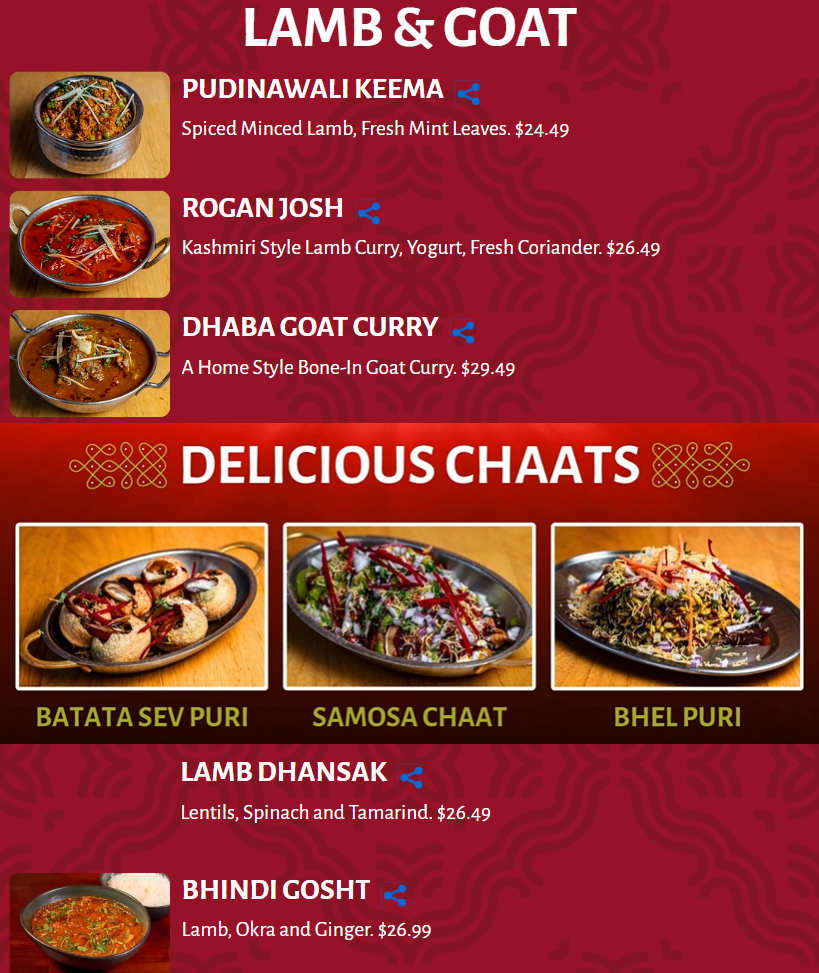Share the Rogan Josh item
The width and height of the screenshot is (819, 973).
click(369, 213)
